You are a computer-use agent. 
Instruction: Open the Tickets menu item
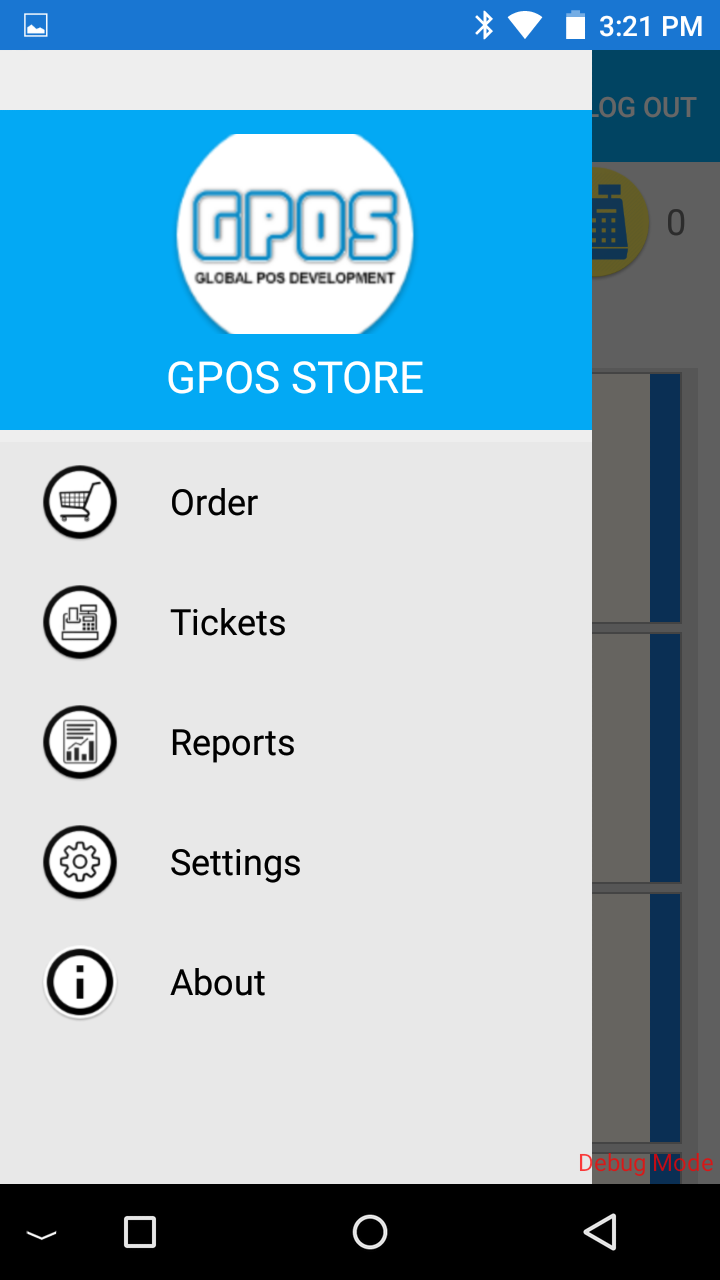(228, 622)
